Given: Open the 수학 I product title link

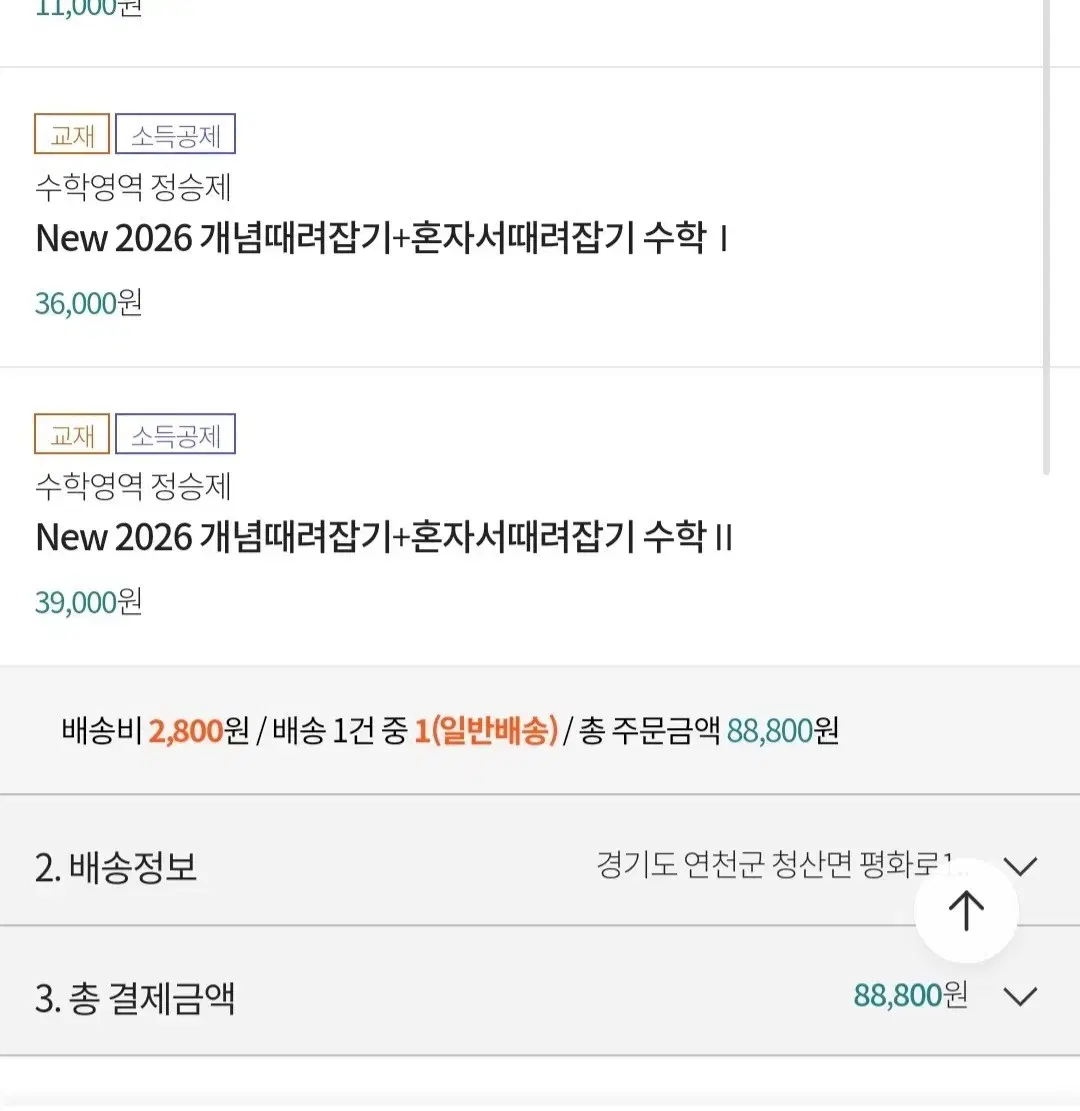Looking at the screenshot, I should coord(383,239).
